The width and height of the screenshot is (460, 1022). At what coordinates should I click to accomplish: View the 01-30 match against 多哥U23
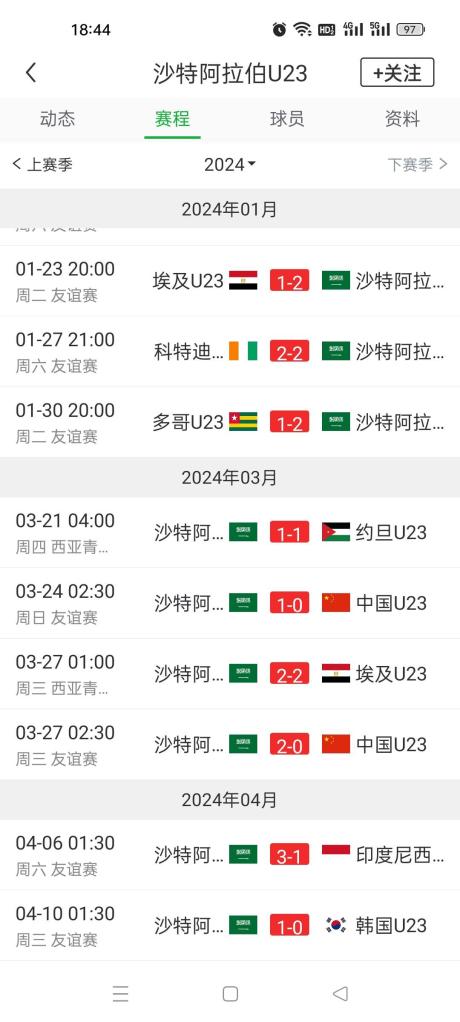(x=230, y=422)
